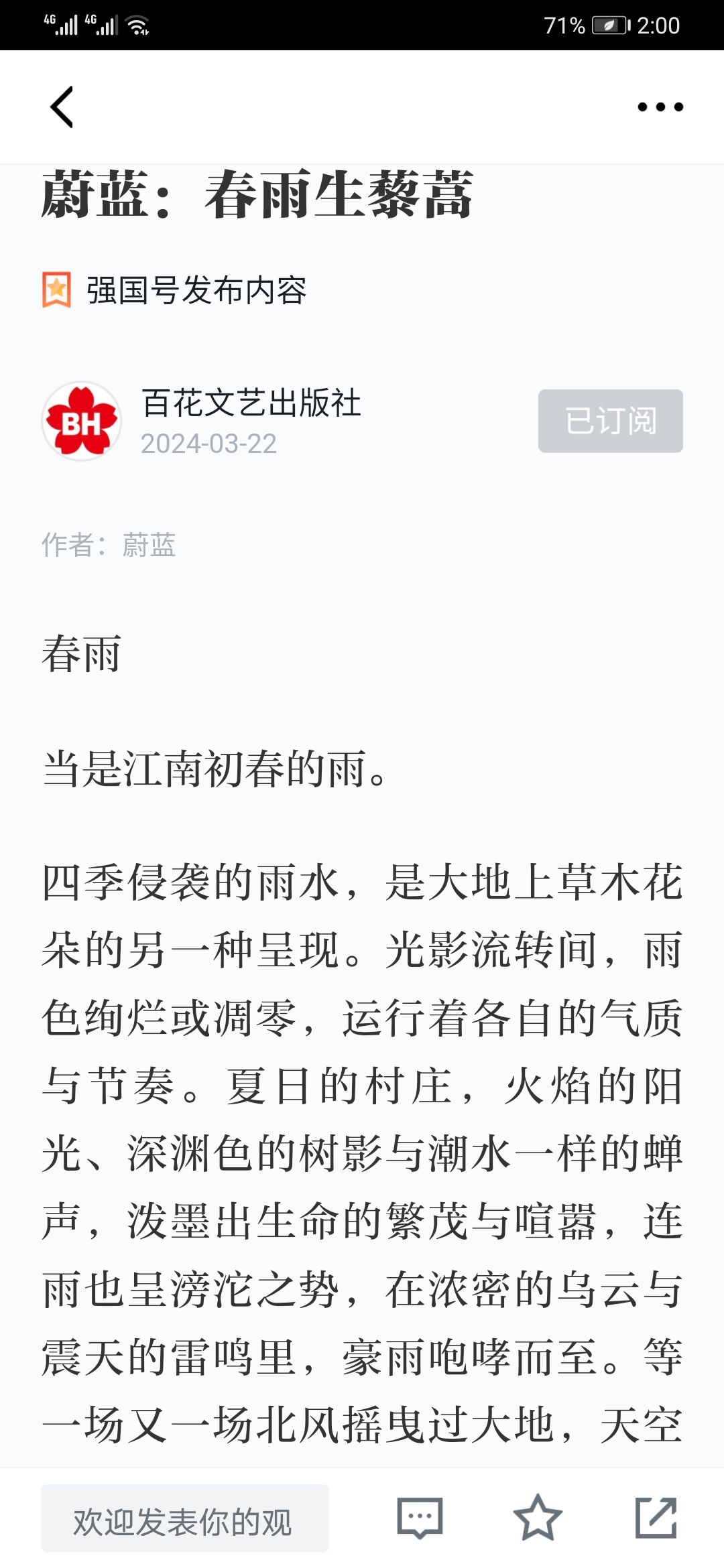
Task: Share the article via share icon
Action: [x=656, y=1518]
